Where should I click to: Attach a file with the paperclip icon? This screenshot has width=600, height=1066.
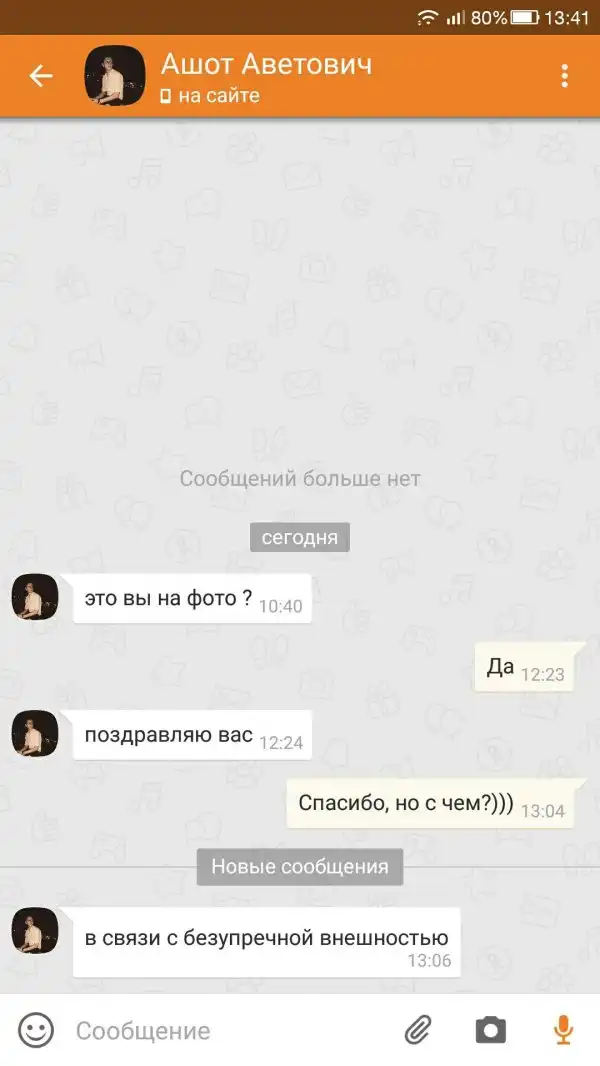tap(418, 1030)
